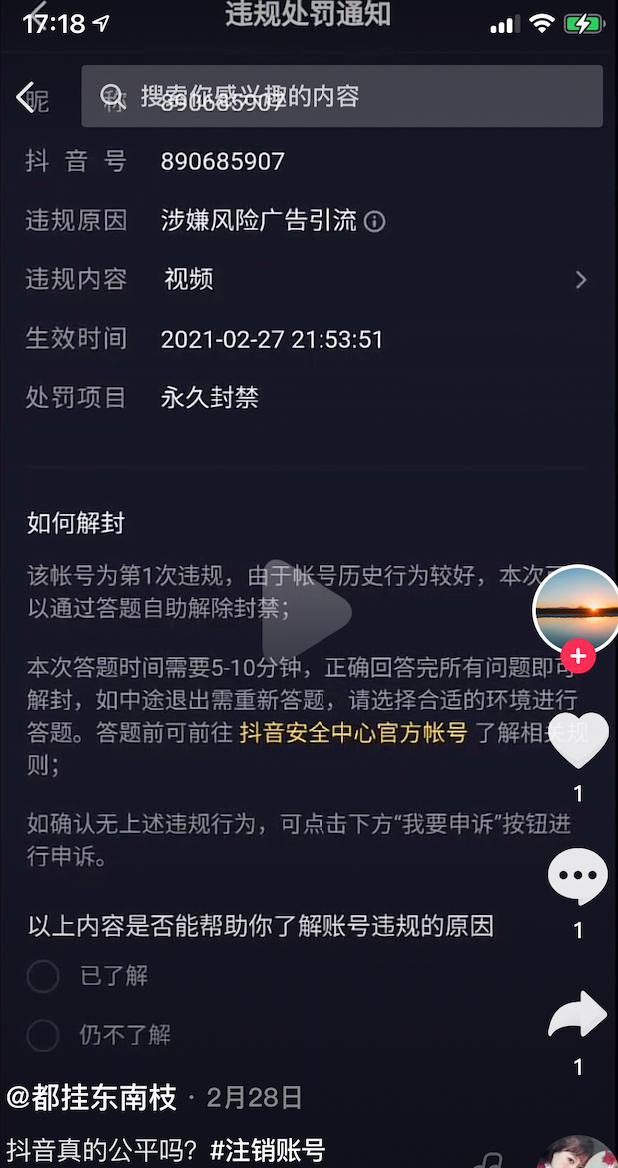Go back from this video
Screen dimensions: 618x1168
tap(27, 97)
